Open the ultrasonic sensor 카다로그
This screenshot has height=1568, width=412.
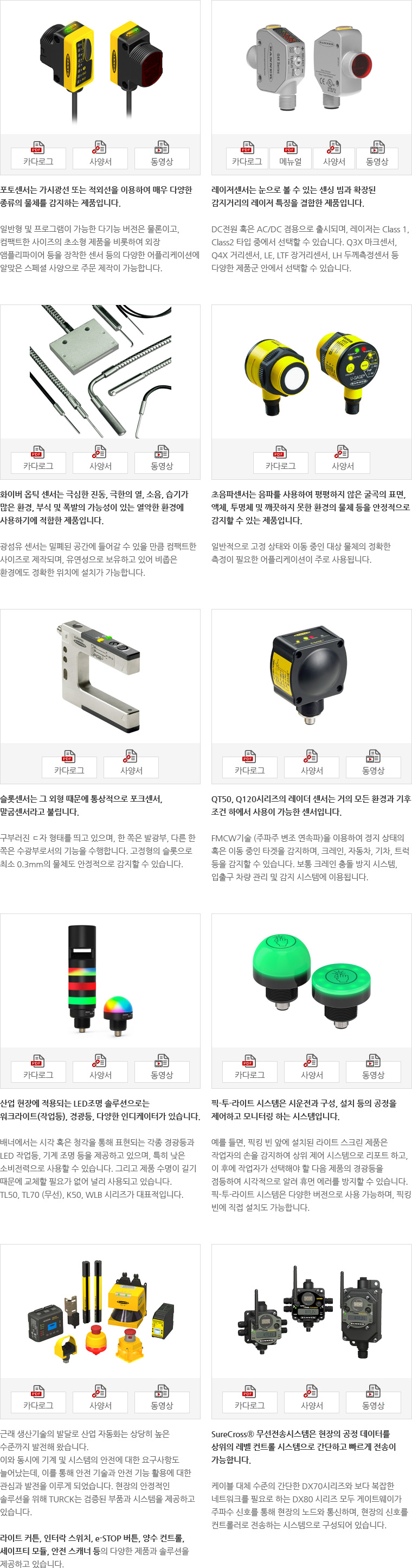[x=280, y=461]
